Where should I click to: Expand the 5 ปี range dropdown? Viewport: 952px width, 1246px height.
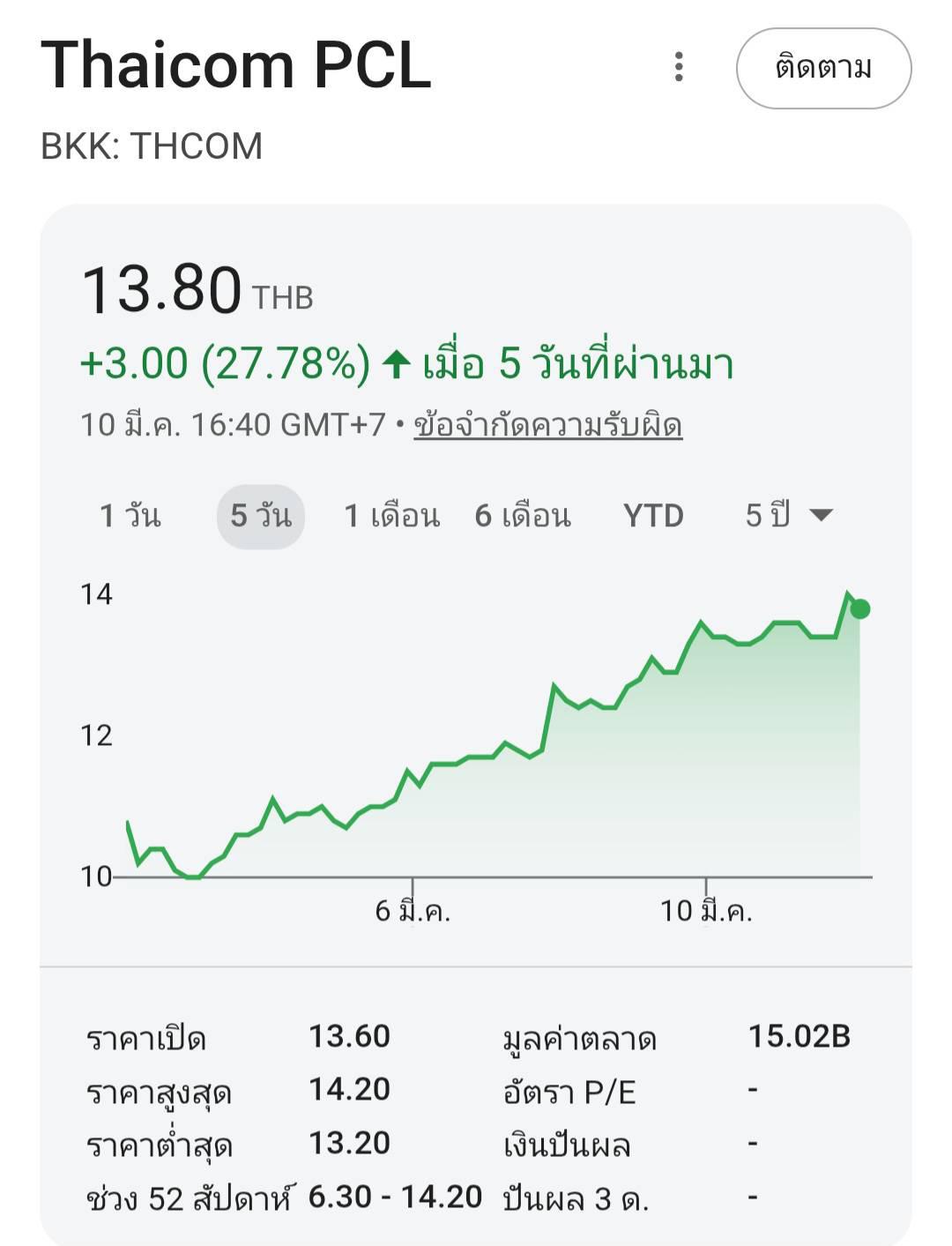[x=788, y=516]
